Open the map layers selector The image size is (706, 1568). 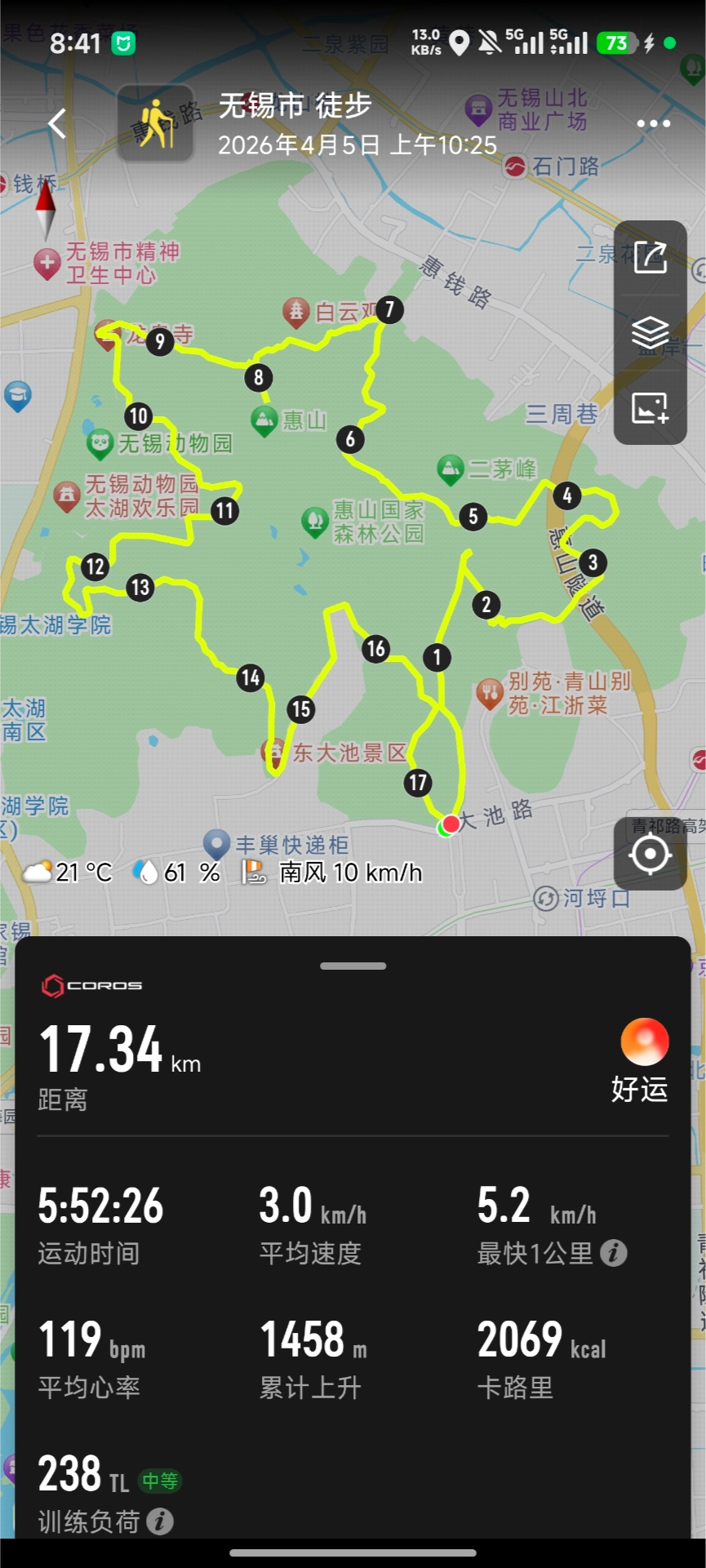650,332
